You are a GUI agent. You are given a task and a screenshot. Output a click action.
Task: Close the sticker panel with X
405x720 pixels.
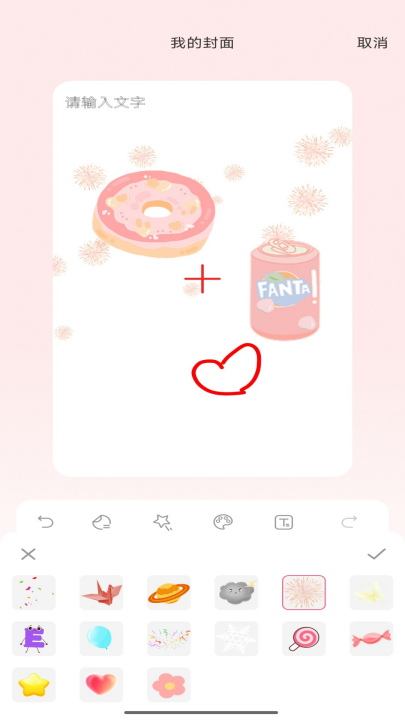[x=28, y=554]
